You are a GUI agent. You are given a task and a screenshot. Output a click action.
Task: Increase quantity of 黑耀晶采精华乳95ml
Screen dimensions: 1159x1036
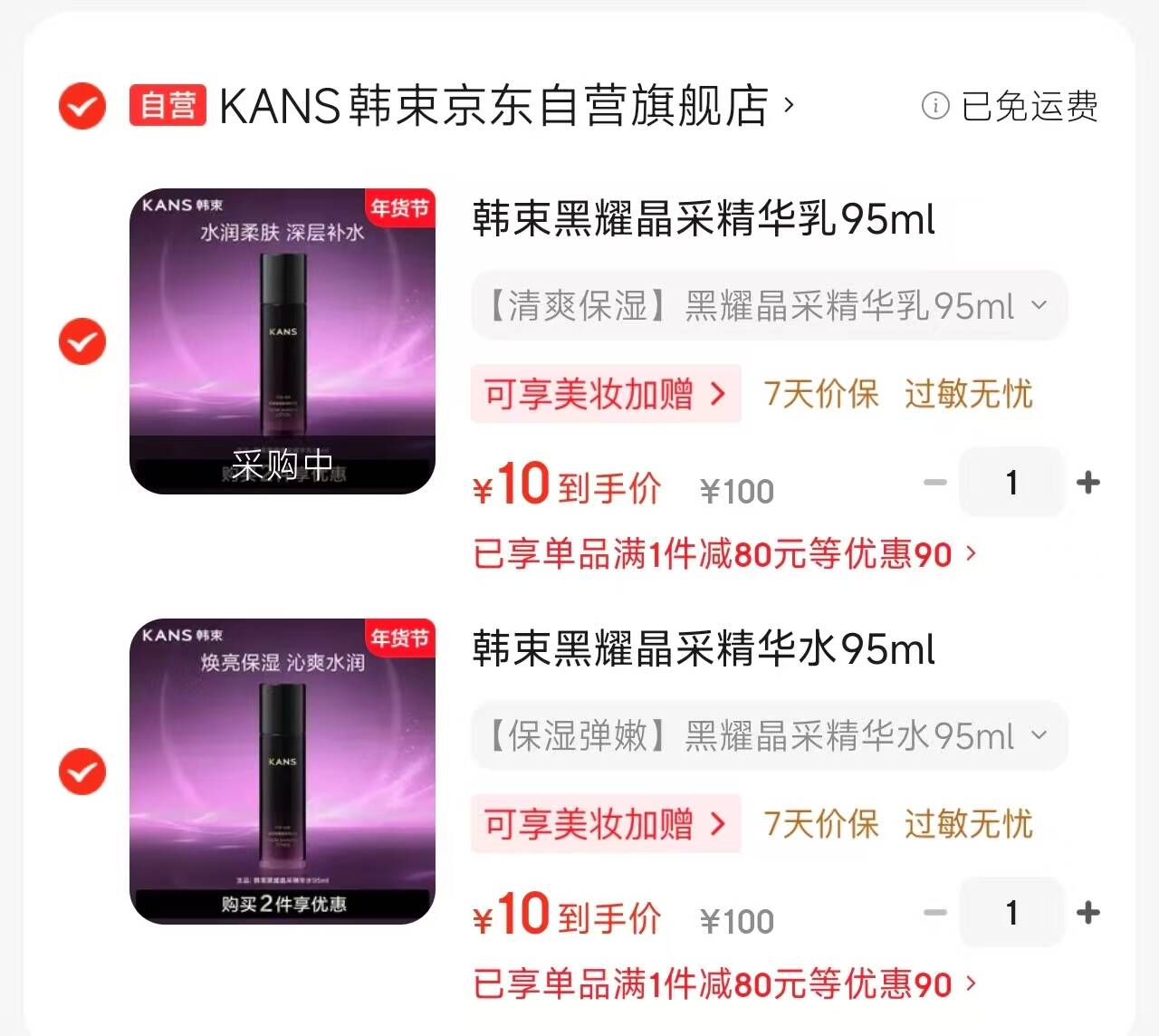[1088, 483]
